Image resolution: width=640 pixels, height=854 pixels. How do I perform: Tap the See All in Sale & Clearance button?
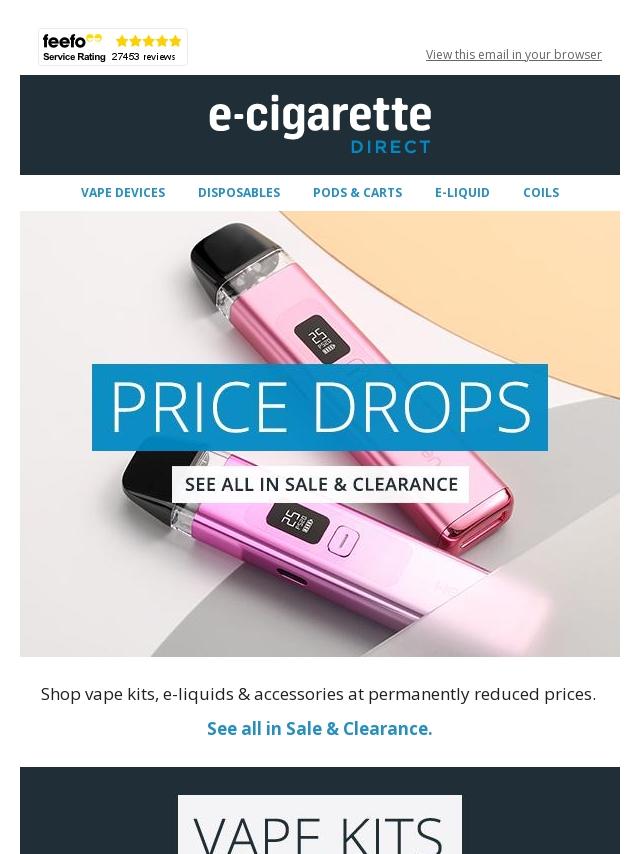point(320,484)
